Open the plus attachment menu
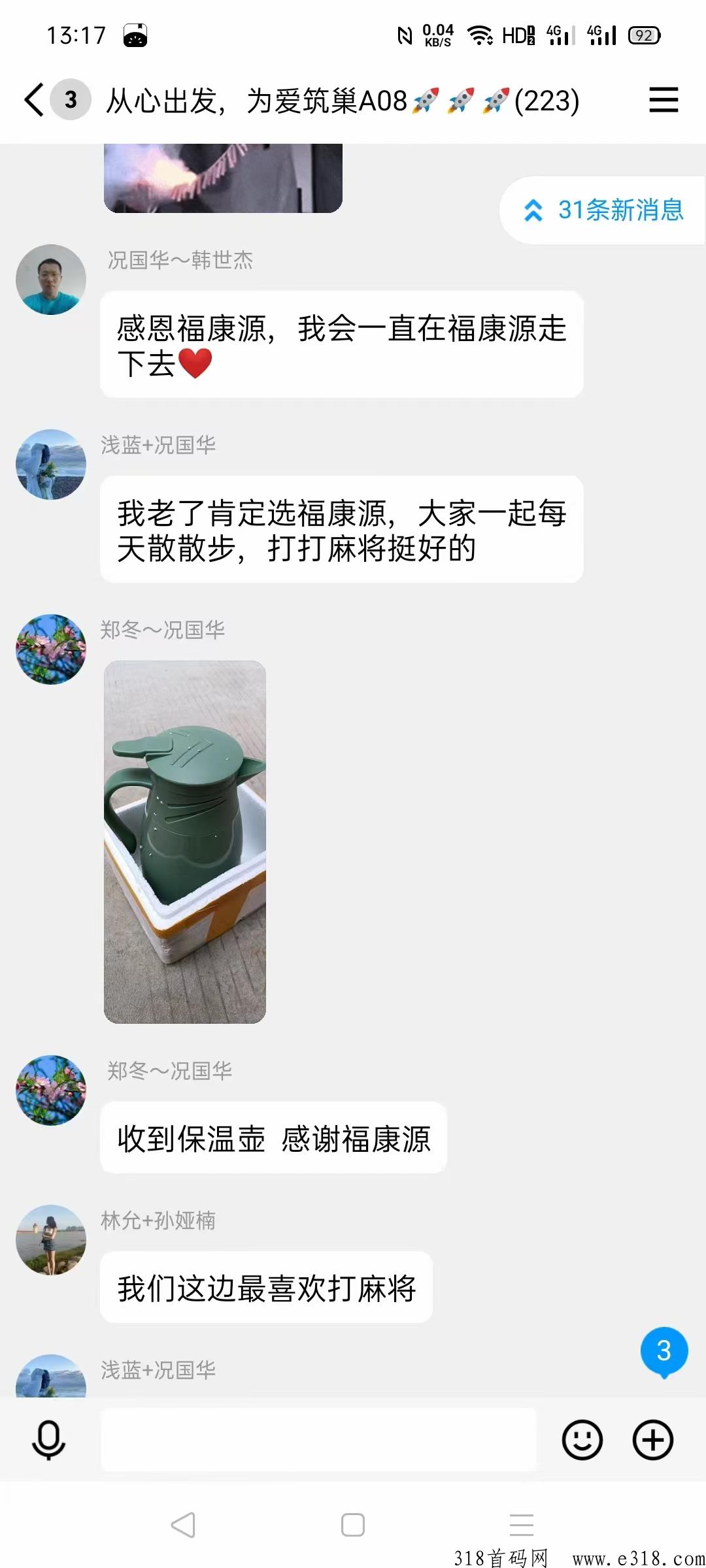 click(652, 1439)
